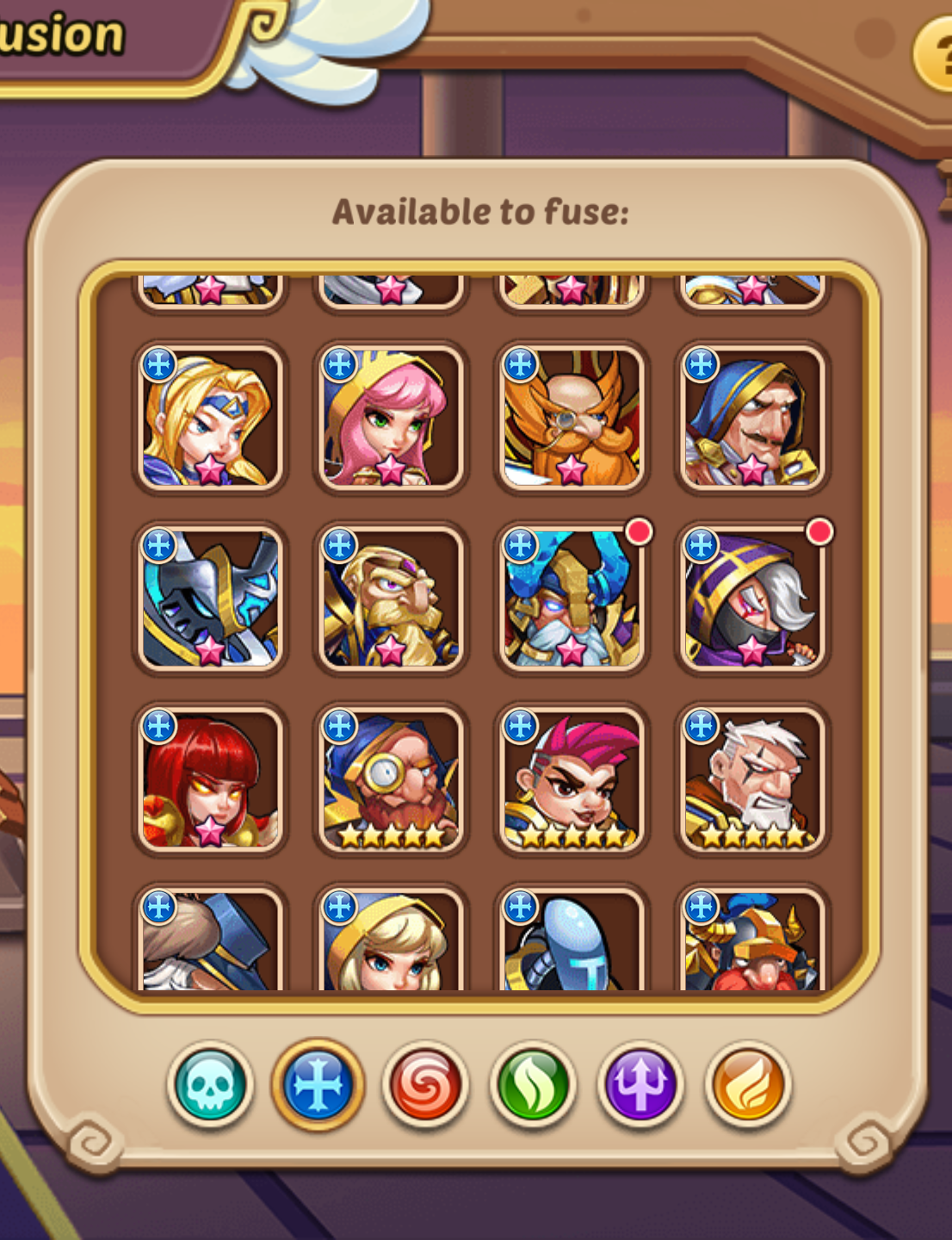Select the blue cross faction filter
Screen dimensions: 952x1240
(318, 1084)
